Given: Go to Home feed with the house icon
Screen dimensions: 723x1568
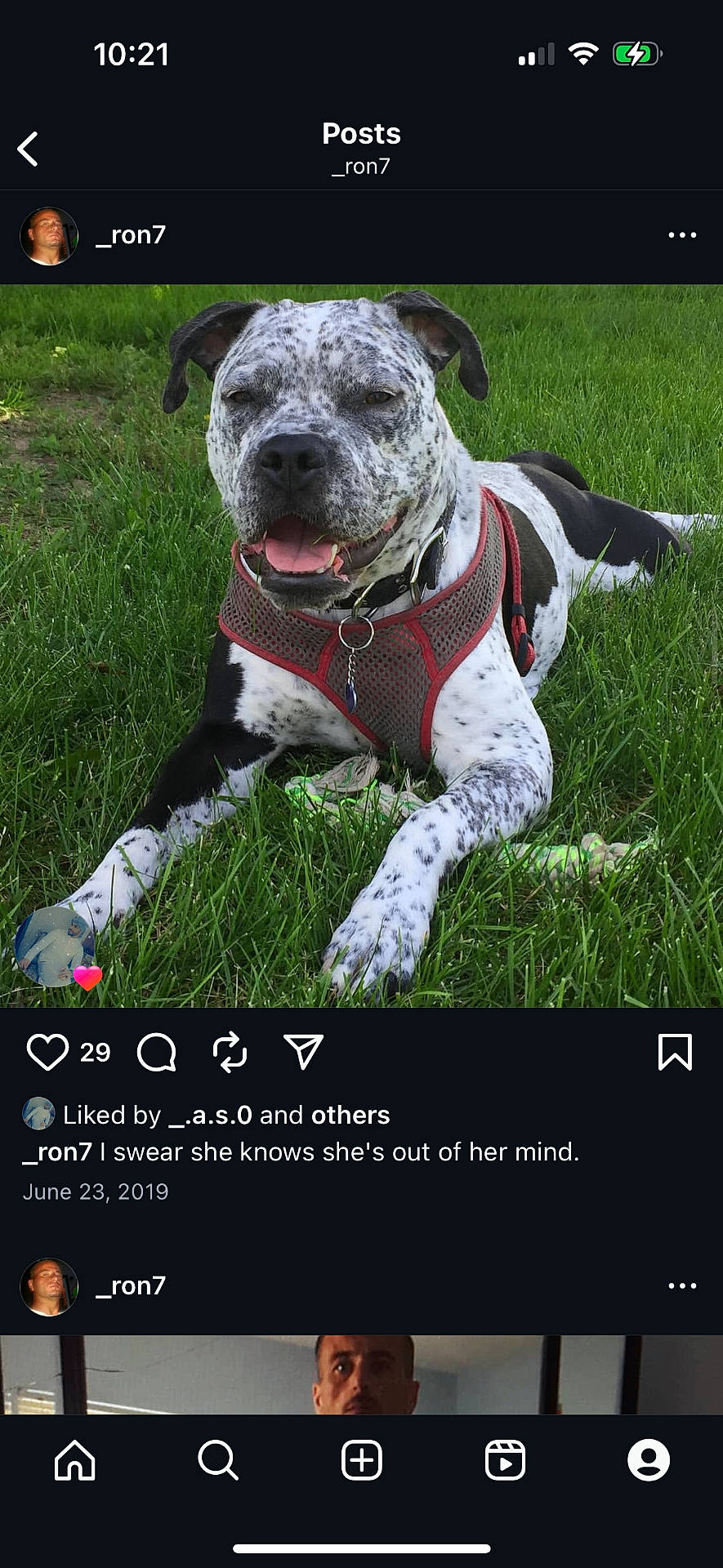Looking at the screenshot, I should pos(74,1461).
